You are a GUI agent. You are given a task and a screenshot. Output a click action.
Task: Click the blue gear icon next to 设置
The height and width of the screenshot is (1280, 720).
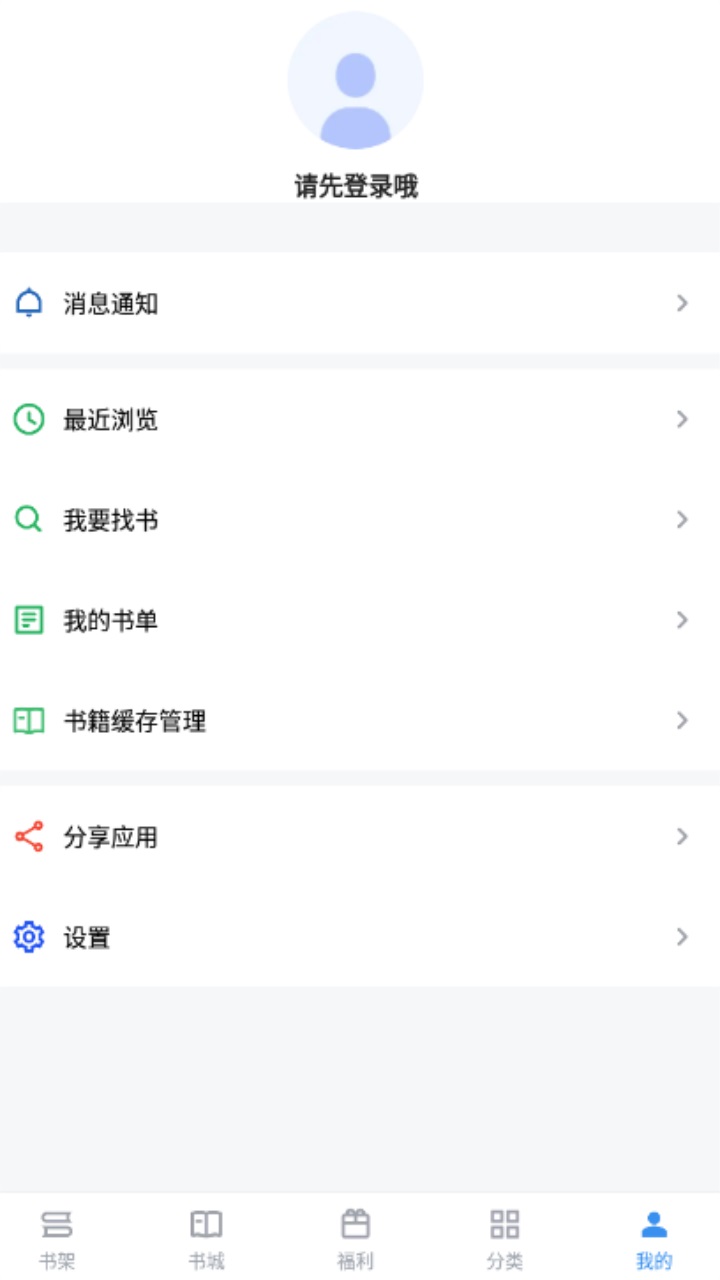coord(28,937)
